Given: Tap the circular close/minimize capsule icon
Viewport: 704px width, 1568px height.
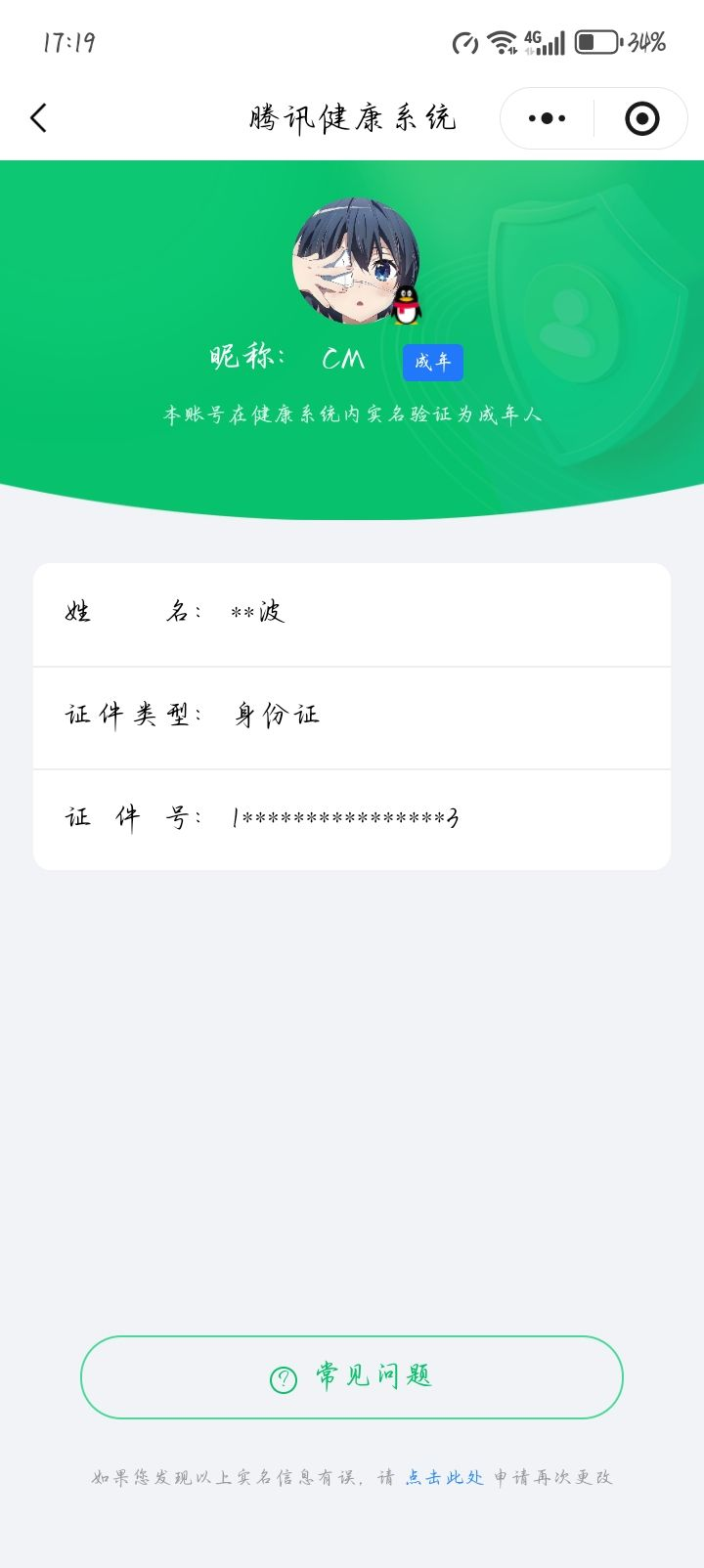Looking at the screenshot, I should (x=642, y=117).
